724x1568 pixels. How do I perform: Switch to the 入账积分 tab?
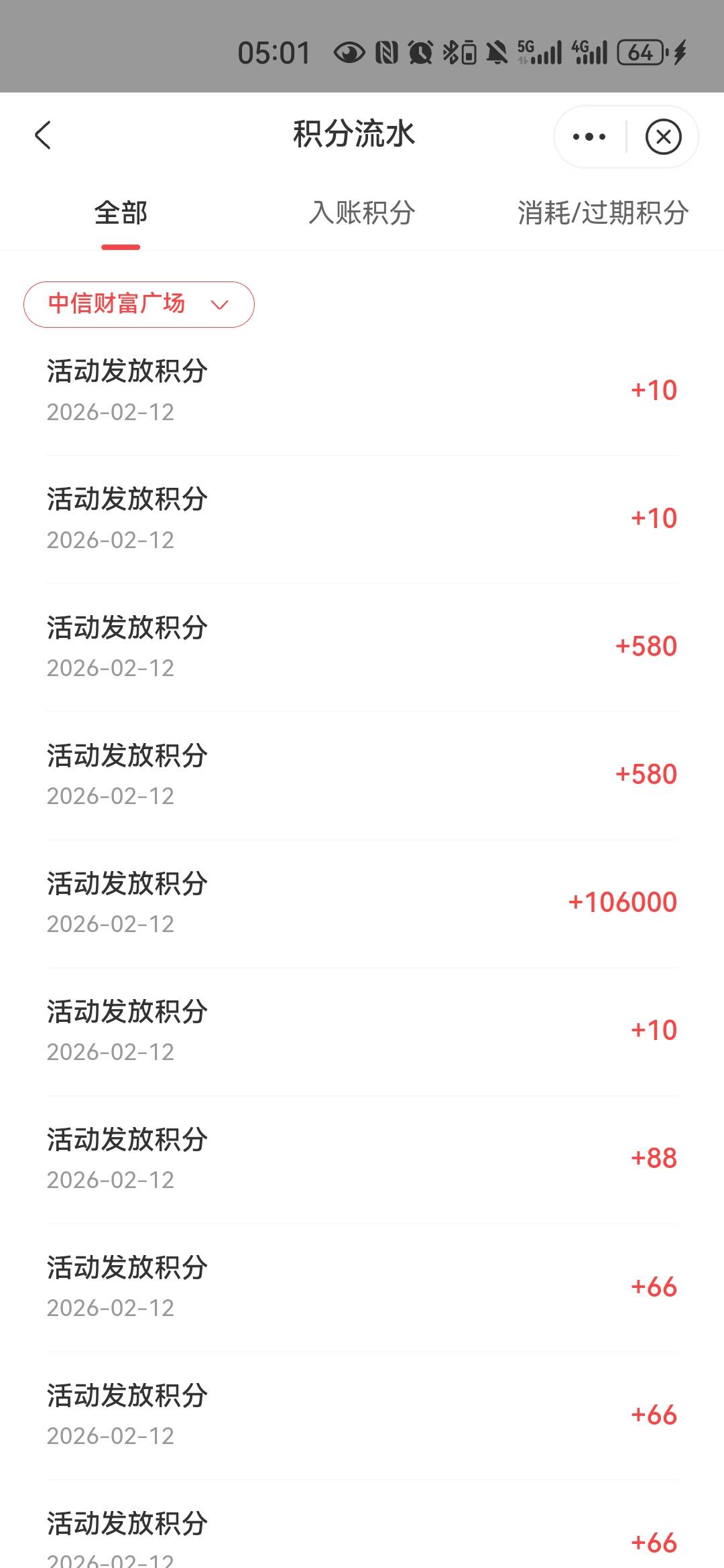click(x=362, y=213)
